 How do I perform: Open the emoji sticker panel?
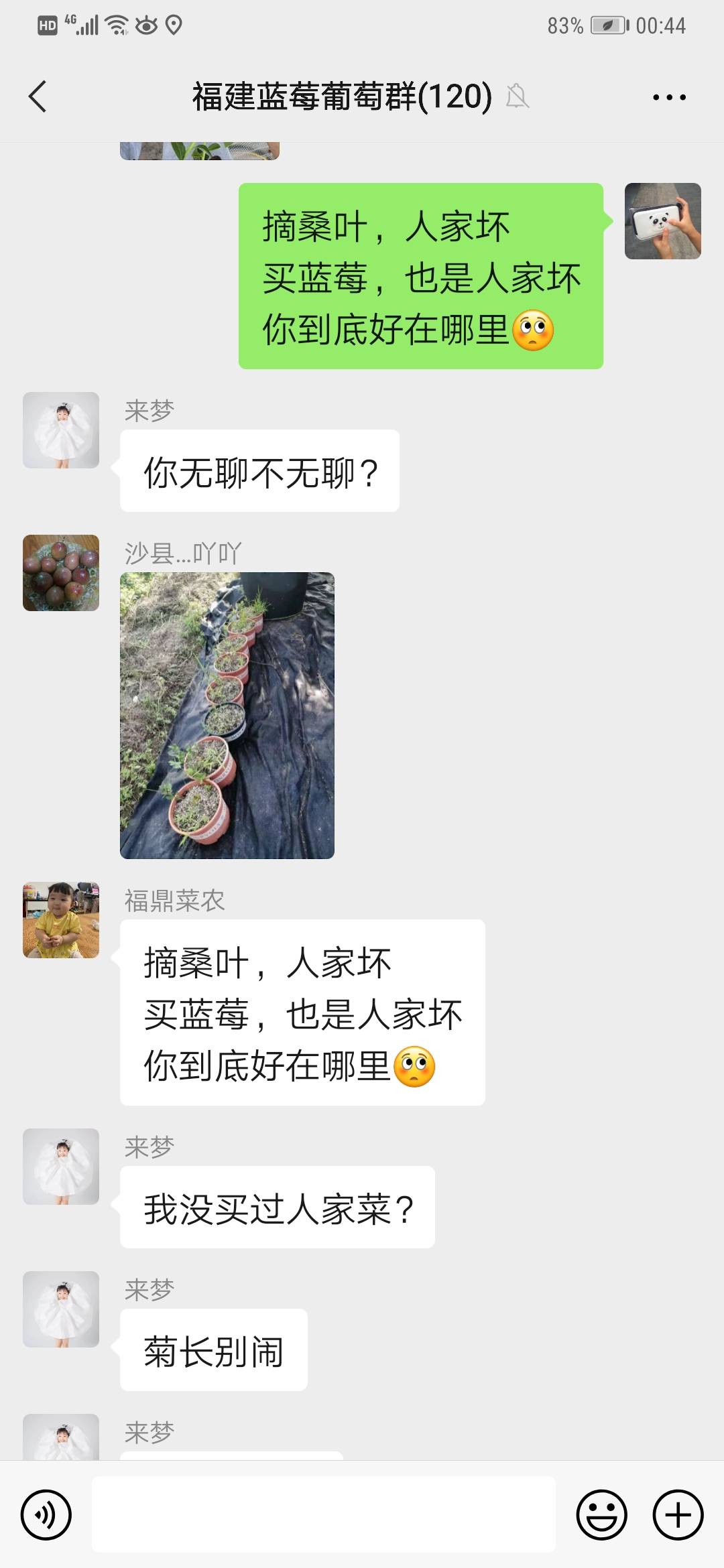click(x=601, y=1514)
